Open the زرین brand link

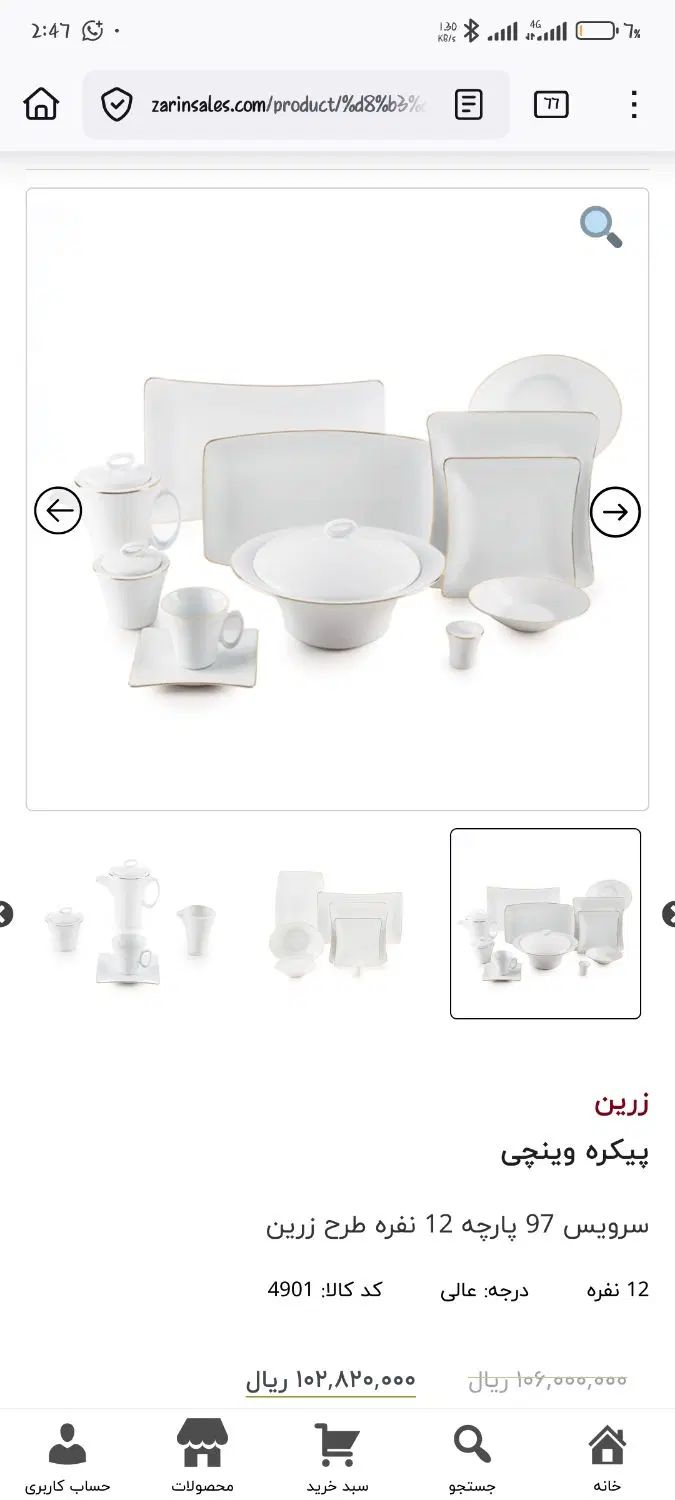[x=622, y=1104]
